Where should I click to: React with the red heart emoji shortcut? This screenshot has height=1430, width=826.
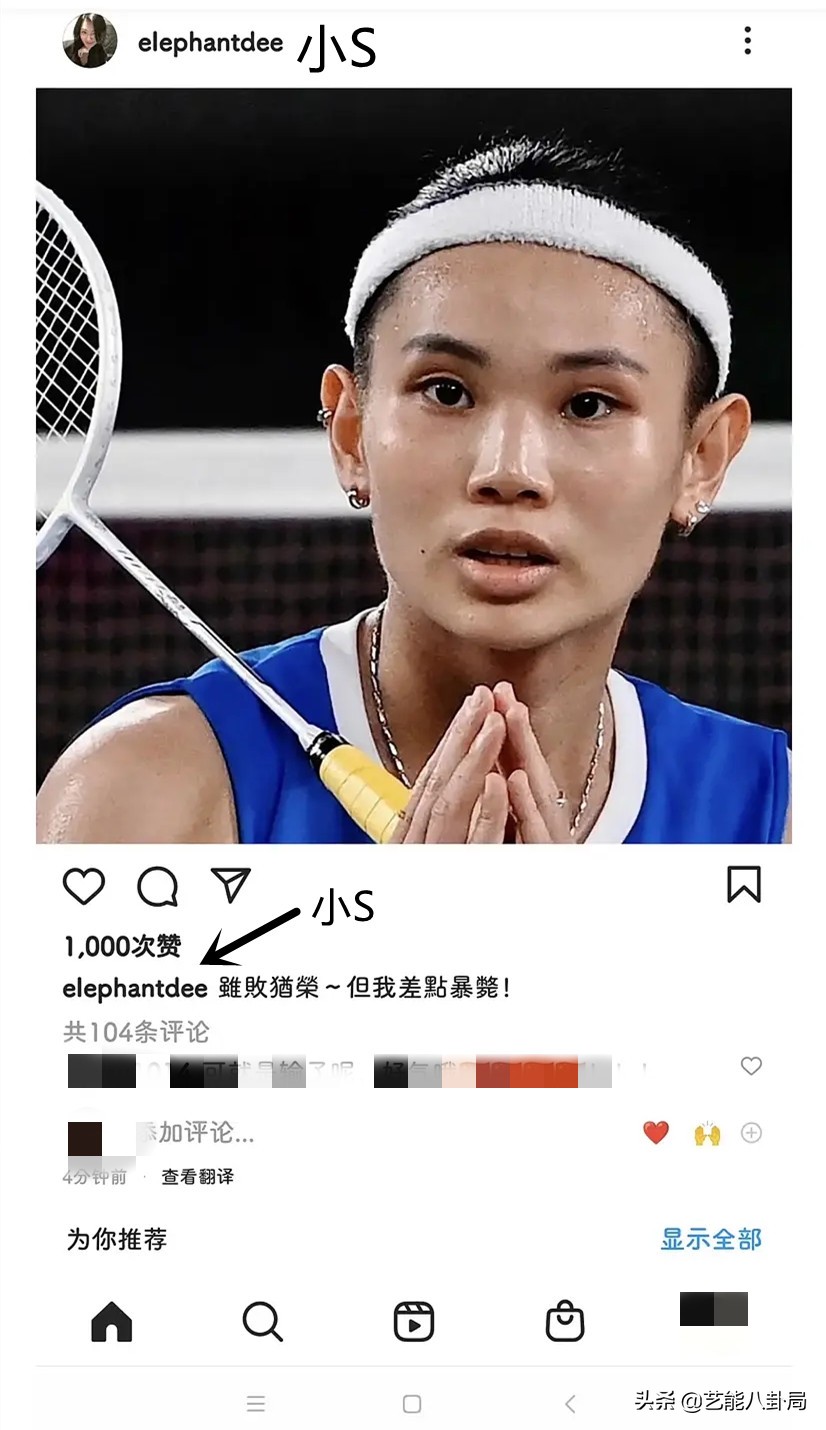pos(656,1133)
